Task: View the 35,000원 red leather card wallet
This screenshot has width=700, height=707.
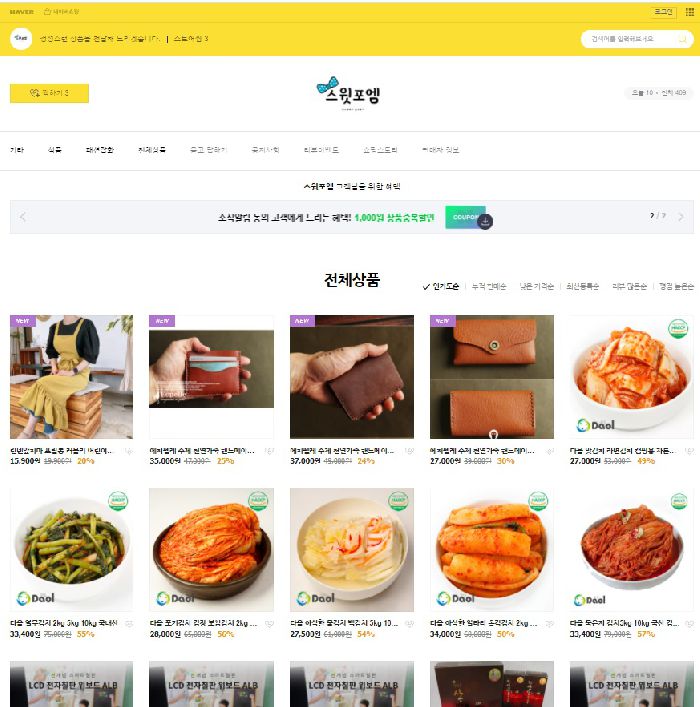Action: click(x=211, y=377)
